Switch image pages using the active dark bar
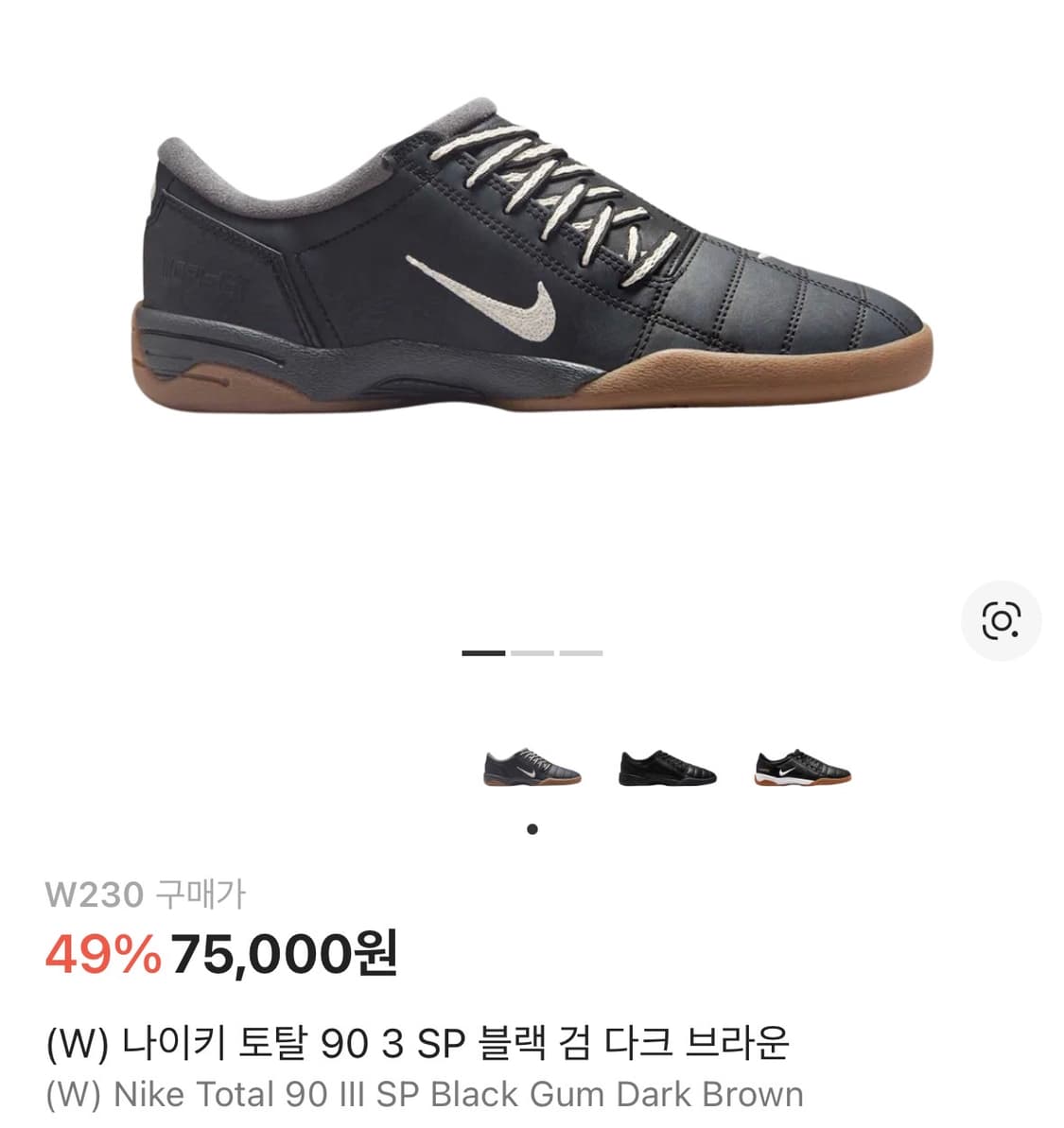 (x=482, y=653)
